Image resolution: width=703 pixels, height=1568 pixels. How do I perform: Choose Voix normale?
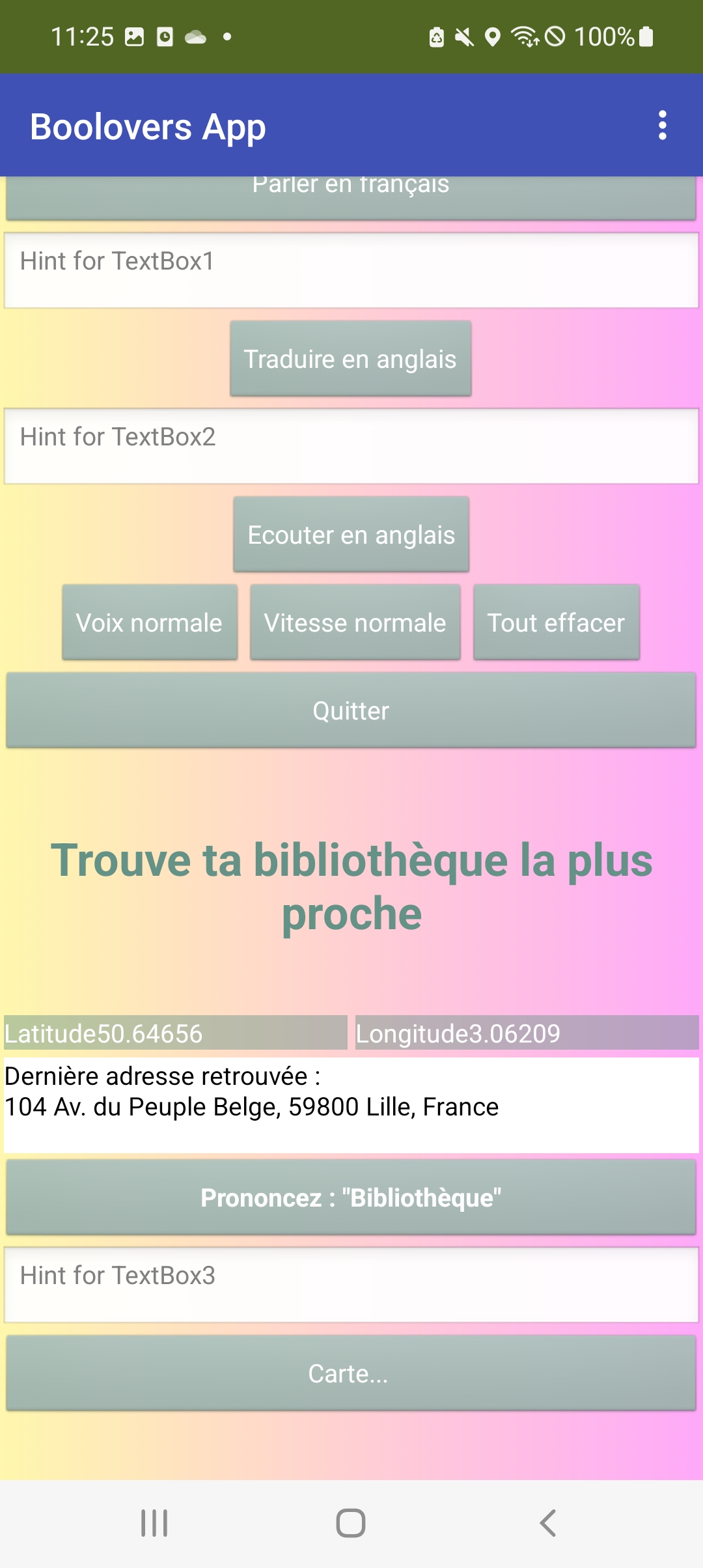click(x=150, y=622)
